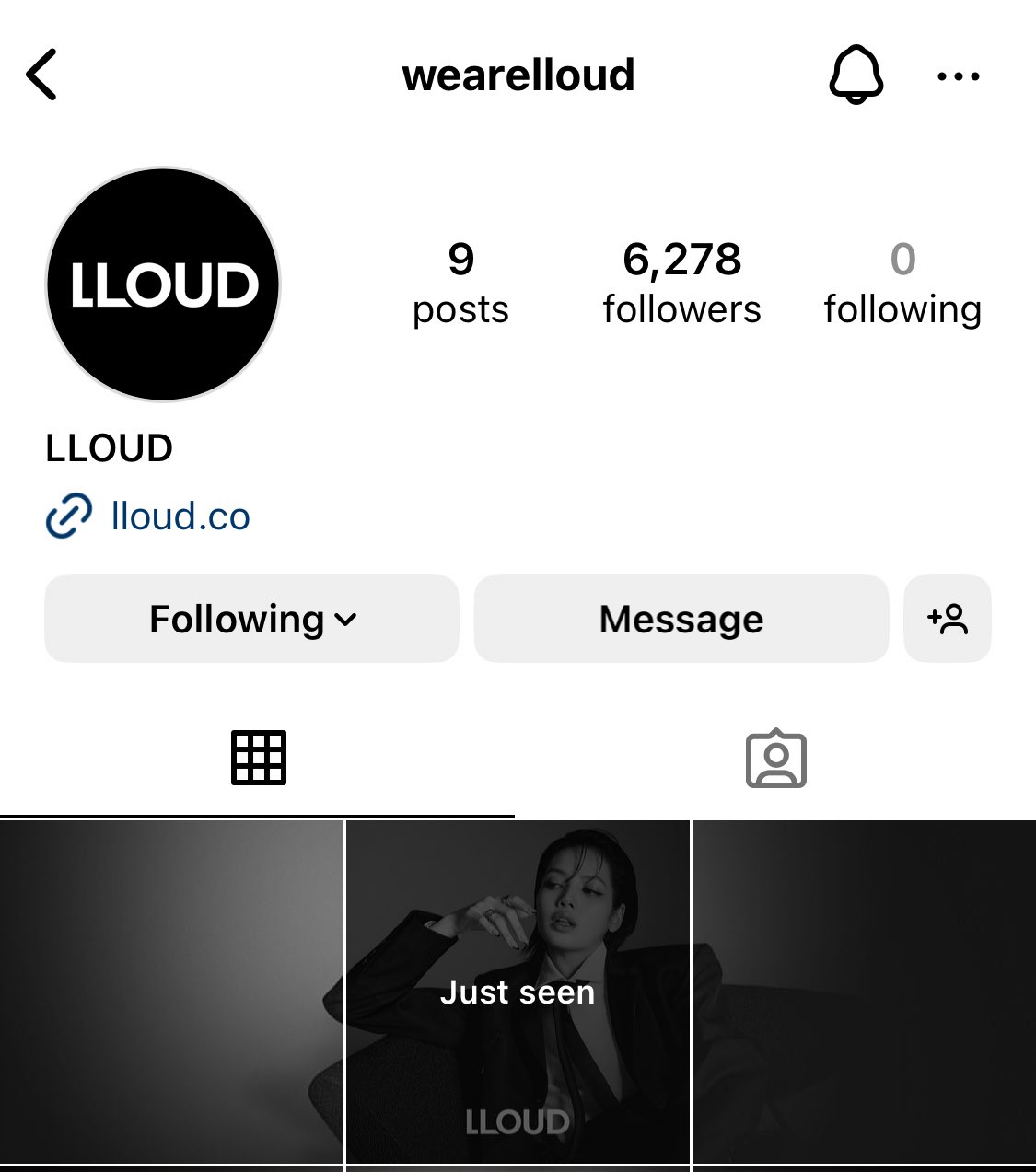View the list of 6,278 followers
The height and width of the screenshot is (1172, 1036).
pyautogui.click(x=681, y=282)
